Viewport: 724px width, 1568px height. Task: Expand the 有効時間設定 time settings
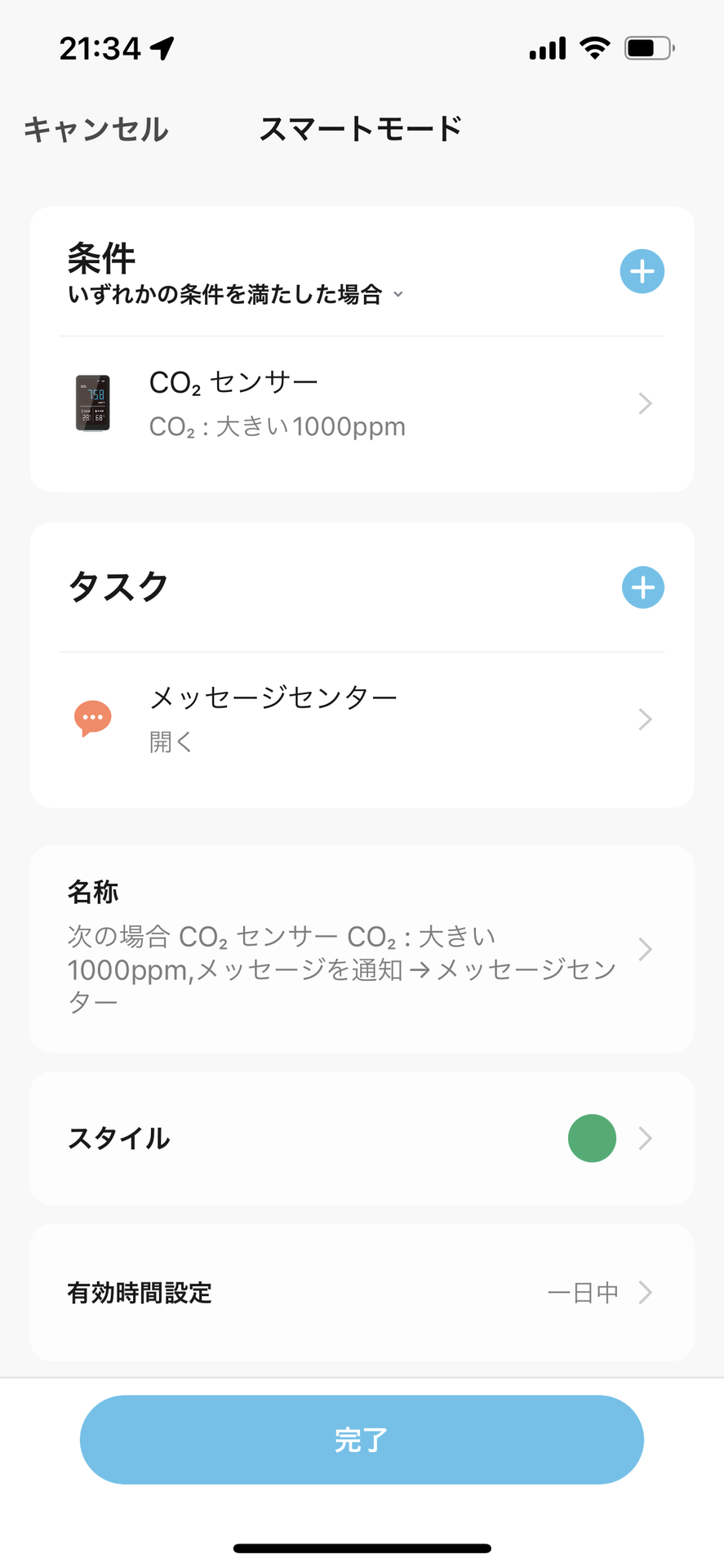(646, 1293)
